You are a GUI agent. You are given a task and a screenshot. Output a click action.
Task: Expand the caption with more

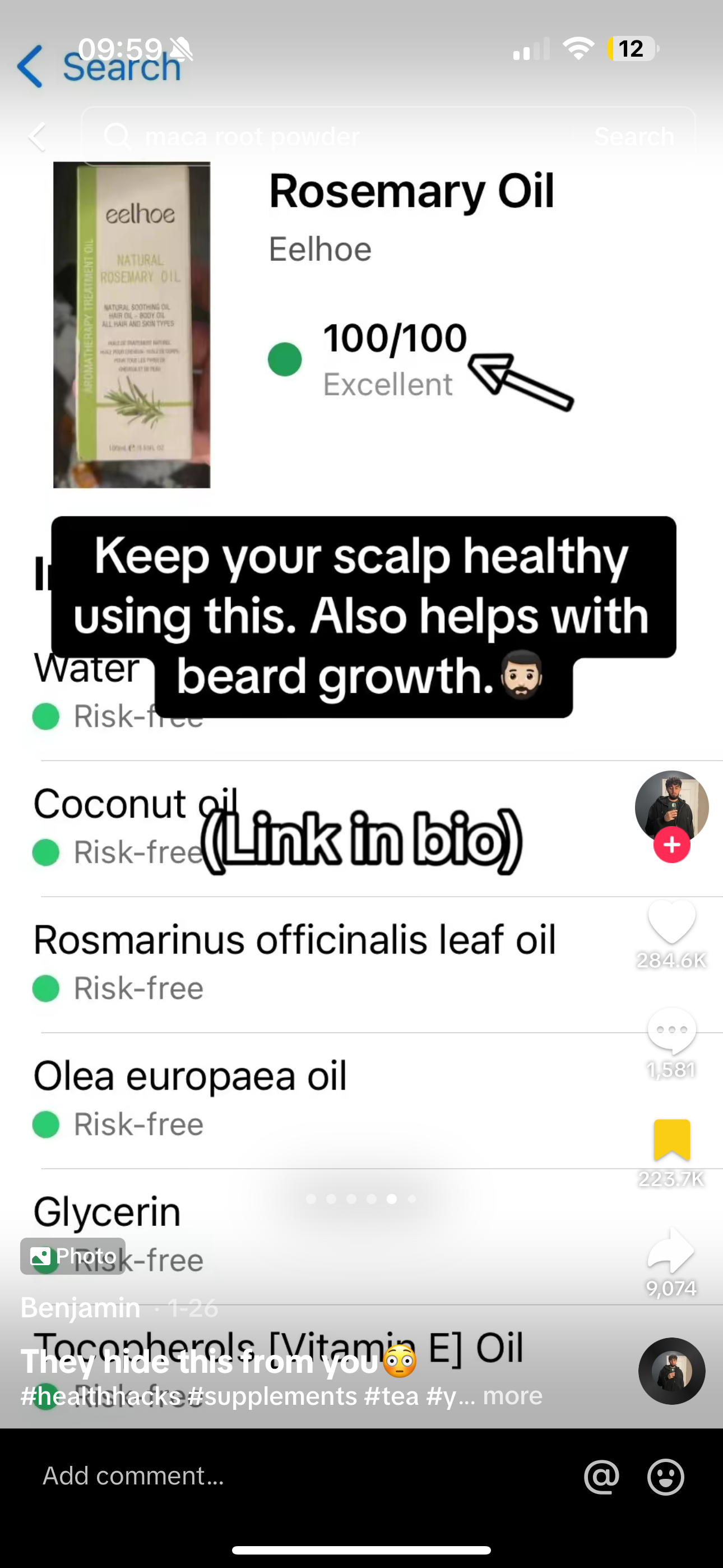pyautogui.click(x=512, y=1396)
